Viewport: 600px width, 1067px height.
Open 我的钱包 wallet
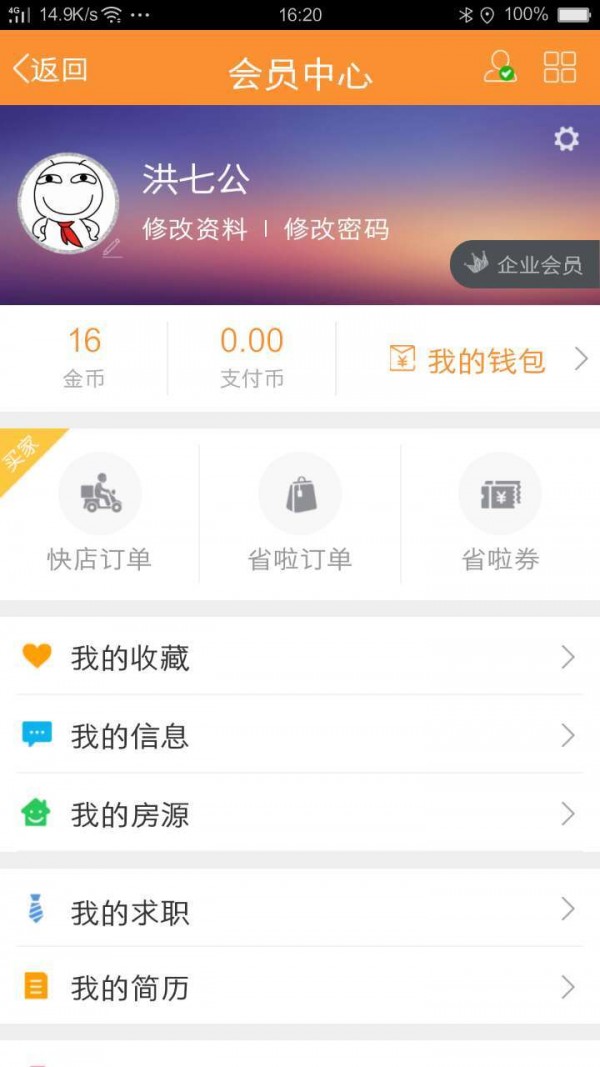486,360
